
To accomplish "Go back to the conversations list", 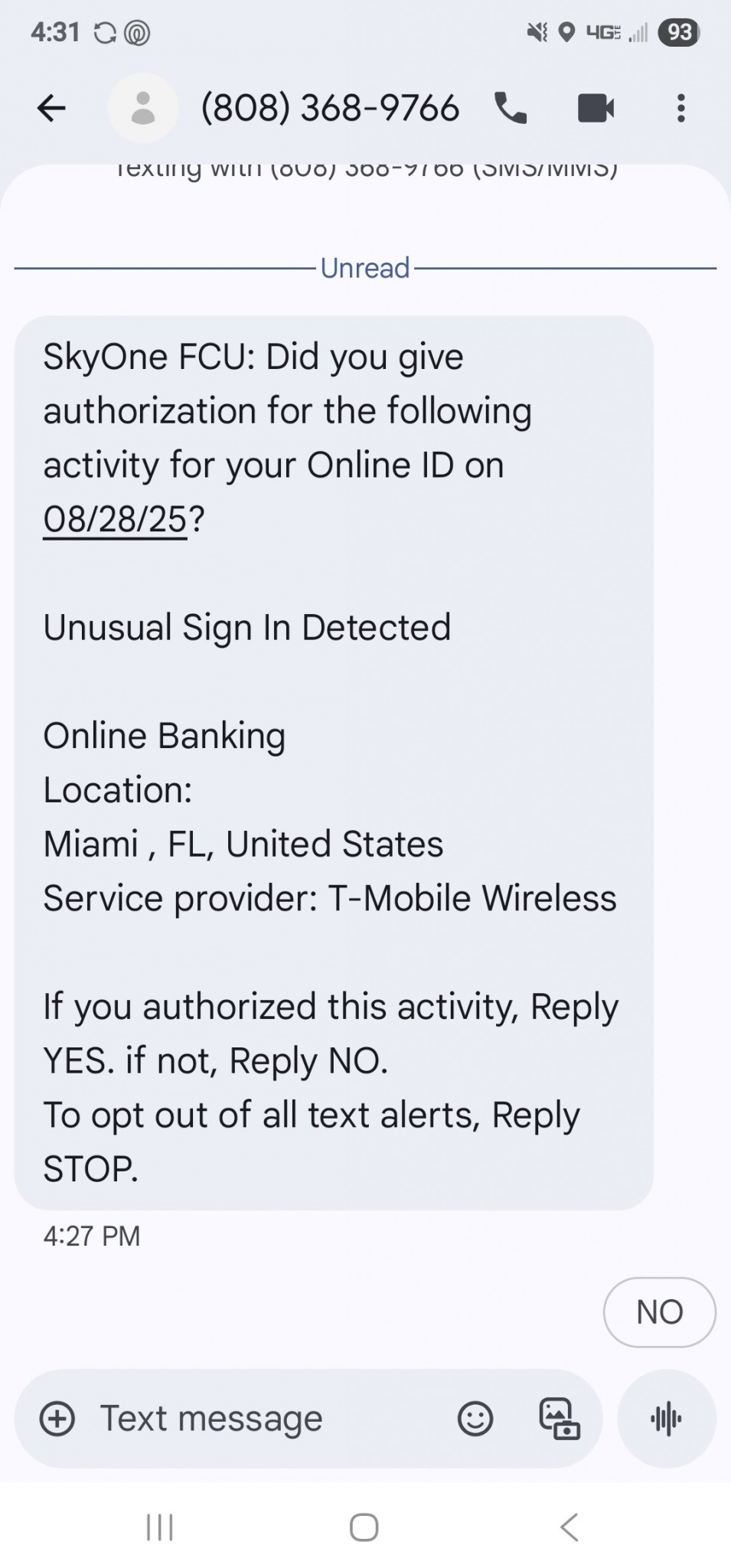I will coord(51,108).
